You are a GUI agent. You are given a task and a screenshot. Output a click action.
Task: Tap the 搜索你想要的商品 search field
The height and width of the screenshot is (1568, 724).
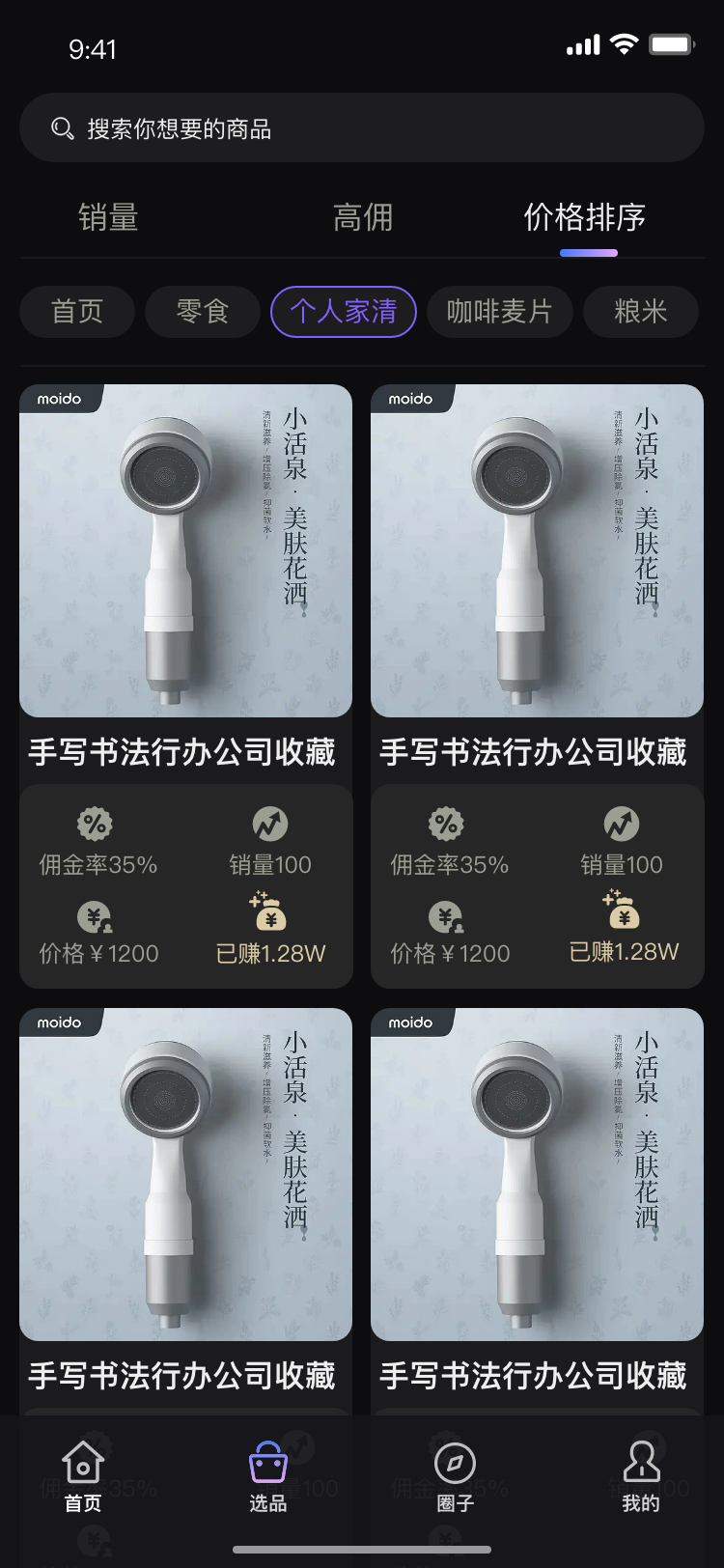[361, 128]
